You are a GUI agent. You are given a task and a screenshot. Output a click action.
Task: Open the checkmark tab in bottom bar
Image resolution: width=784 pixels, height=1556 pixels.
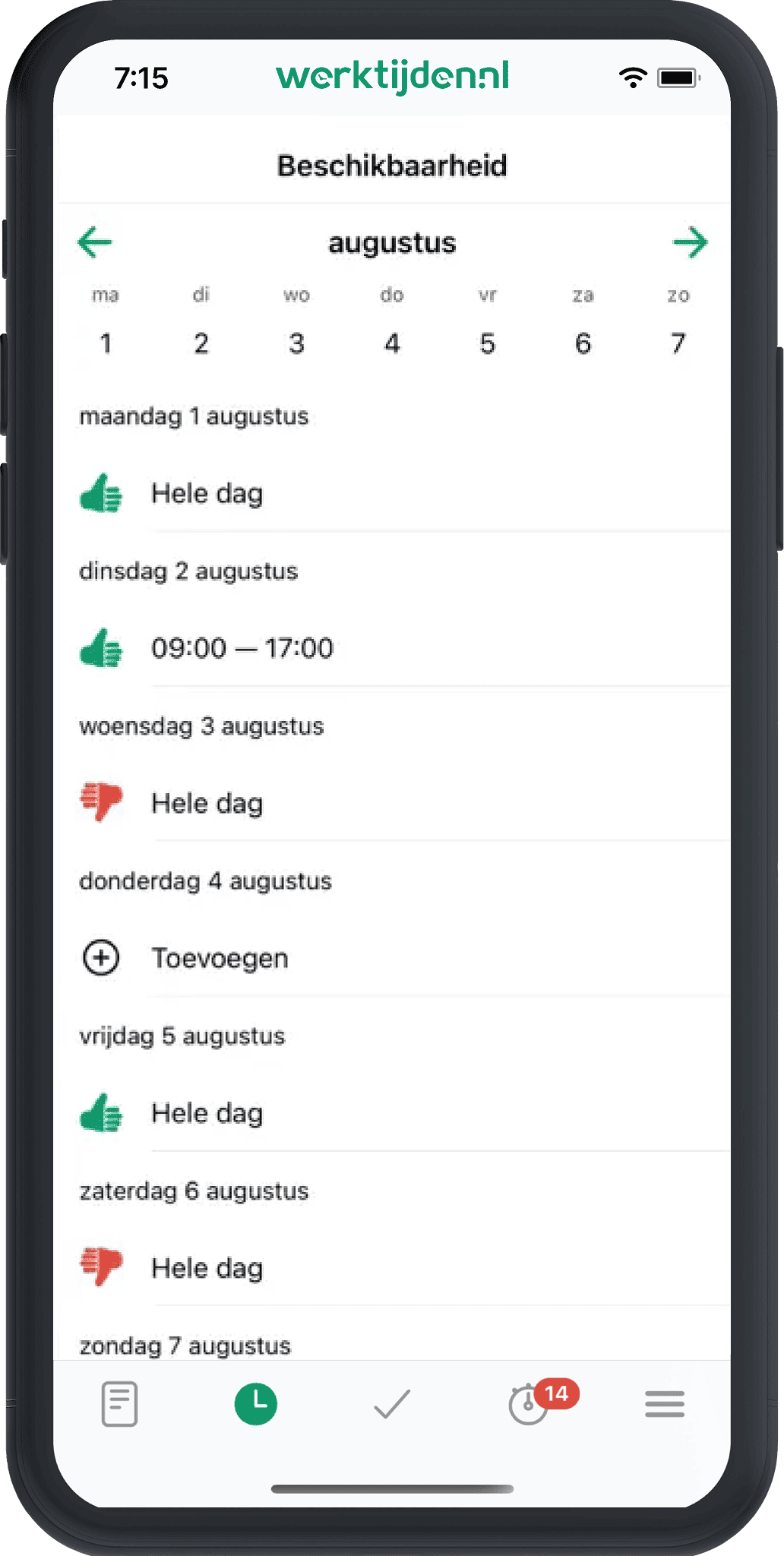[392, 1403]
